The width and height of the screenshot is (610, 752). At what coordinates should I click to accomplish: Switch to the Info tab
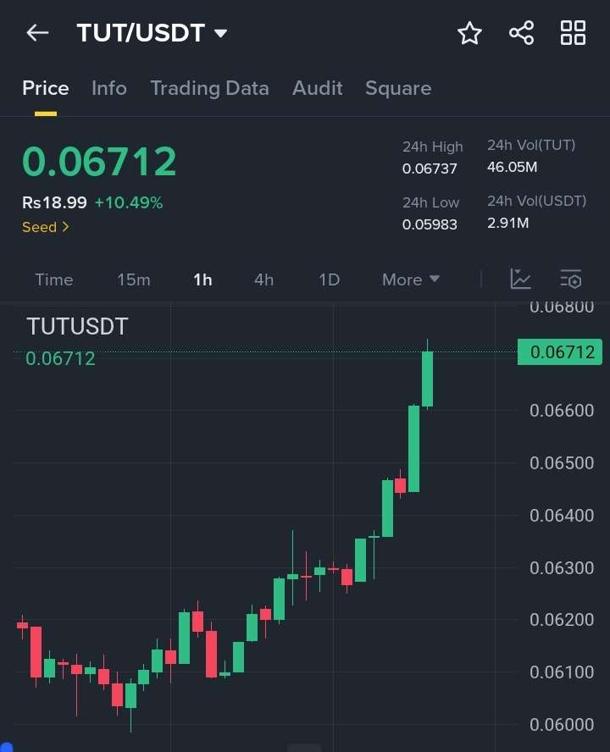point(109,88)
